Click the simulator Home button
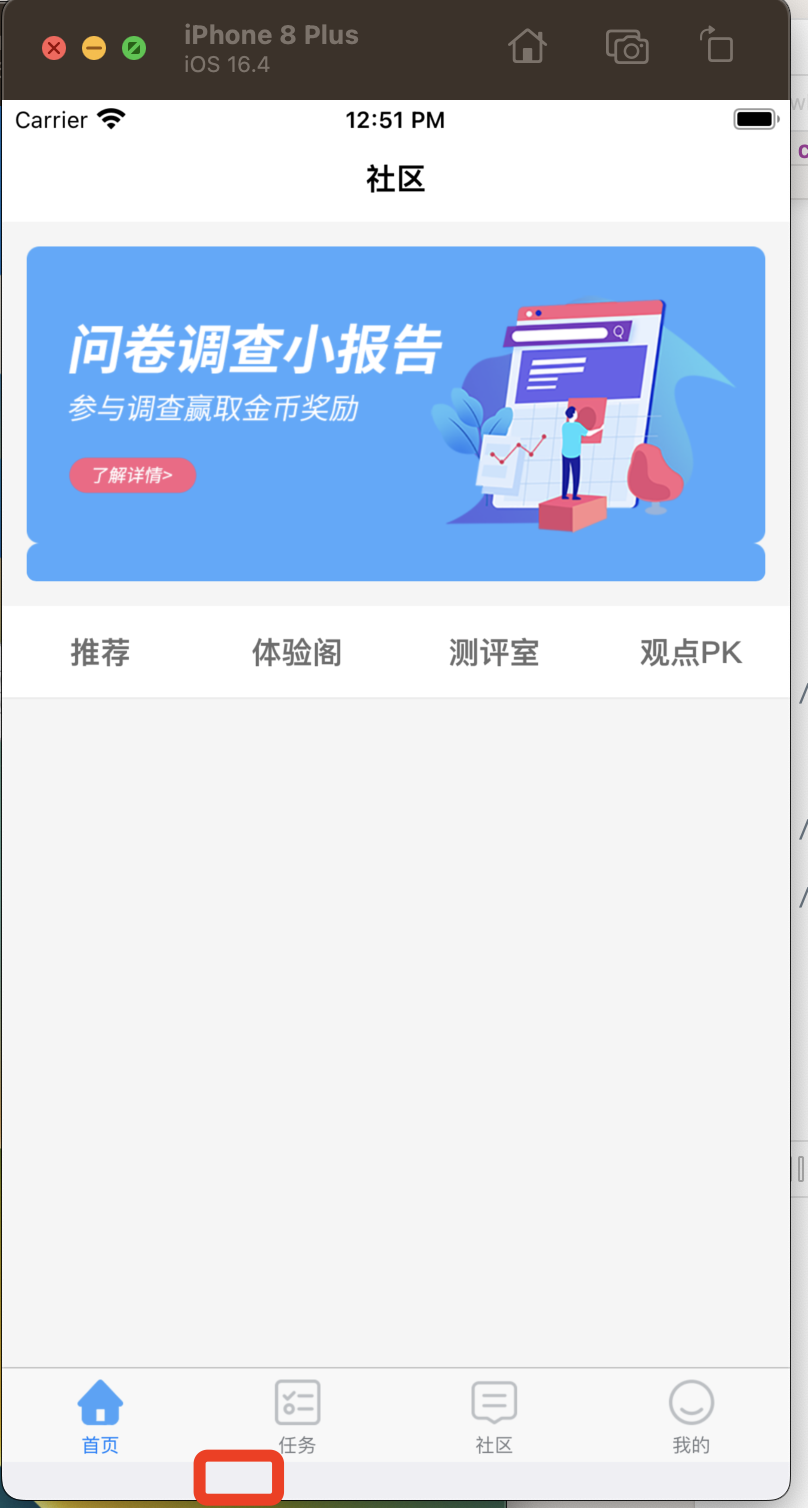Screen dimensions: 808x1508 [x=528, y=46]
